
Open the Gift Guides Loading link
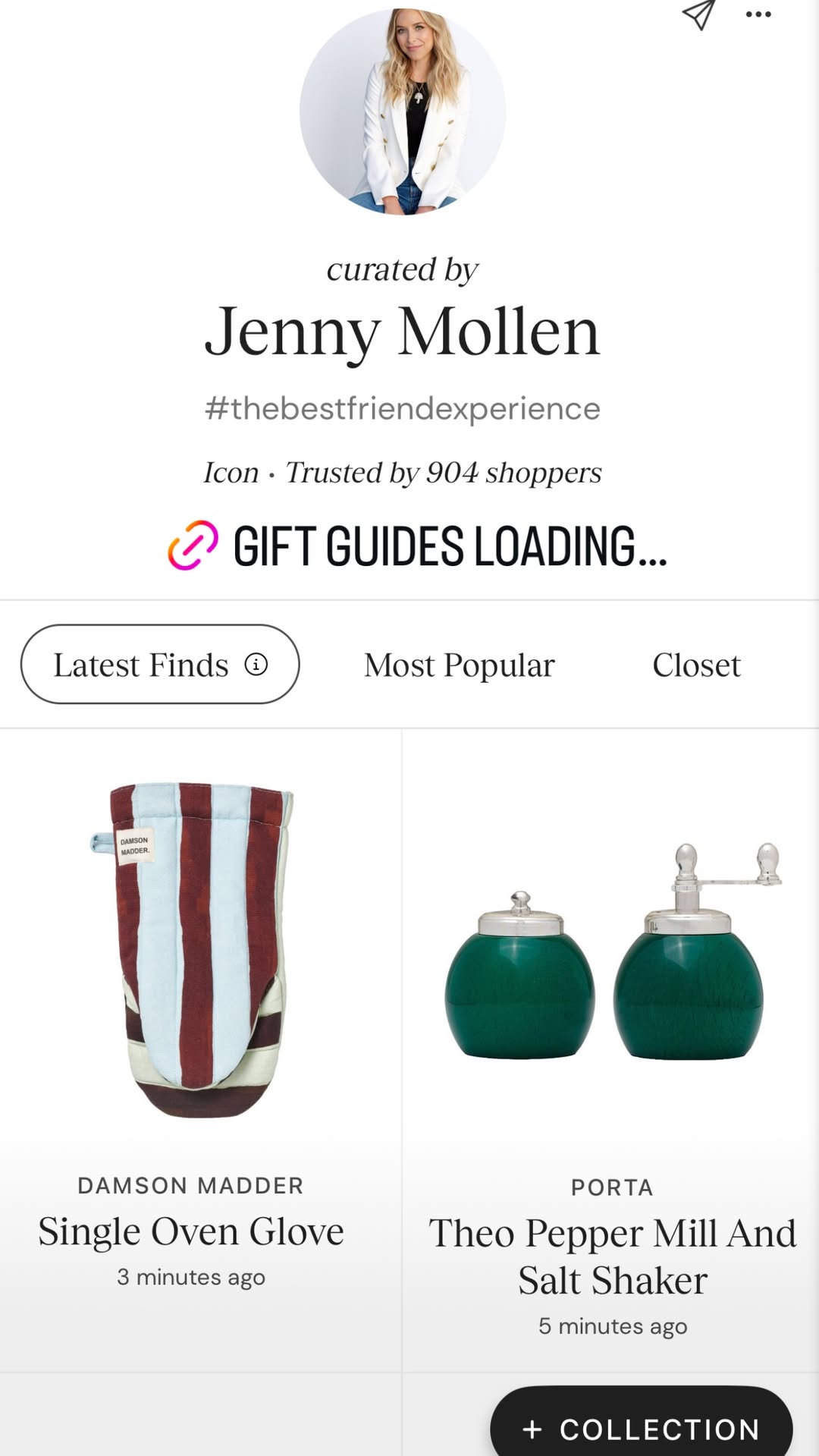click(417, 546)
